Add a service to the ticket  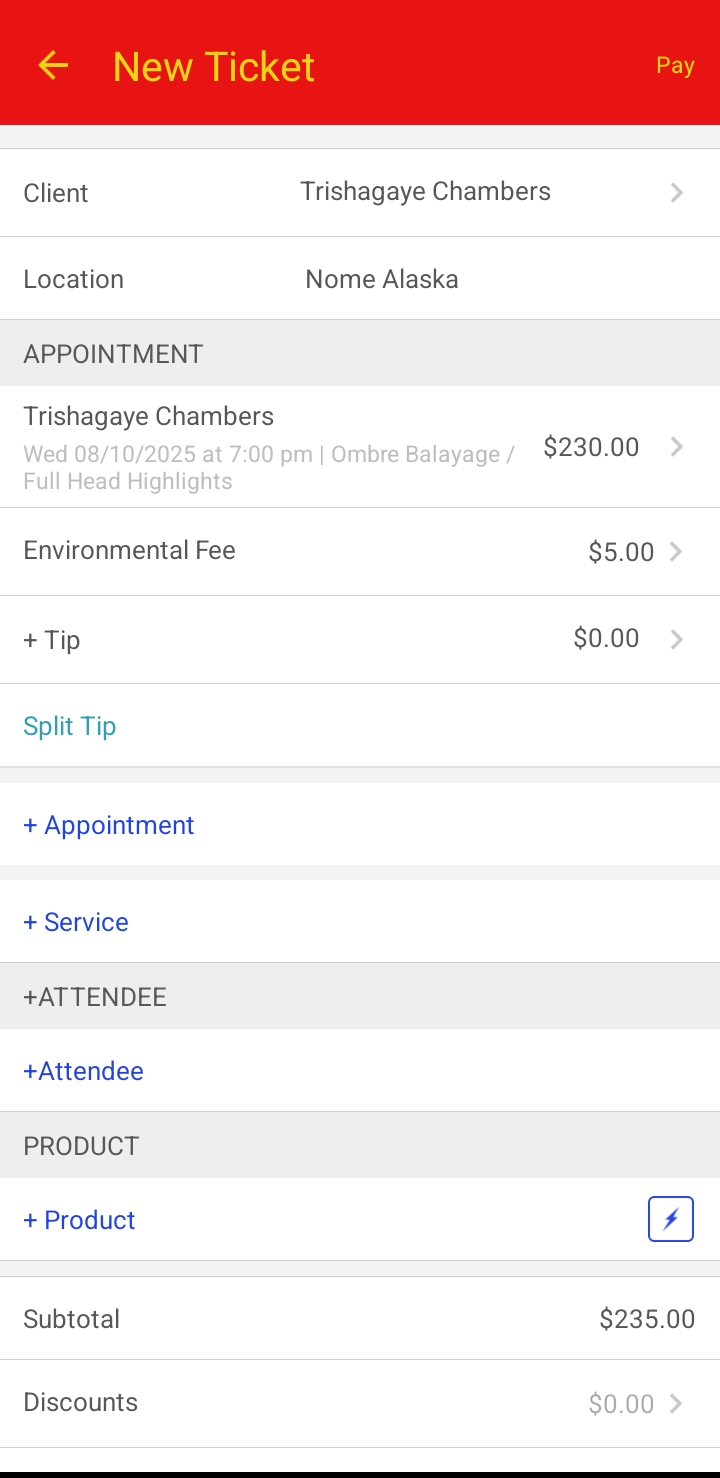[76, 922]
